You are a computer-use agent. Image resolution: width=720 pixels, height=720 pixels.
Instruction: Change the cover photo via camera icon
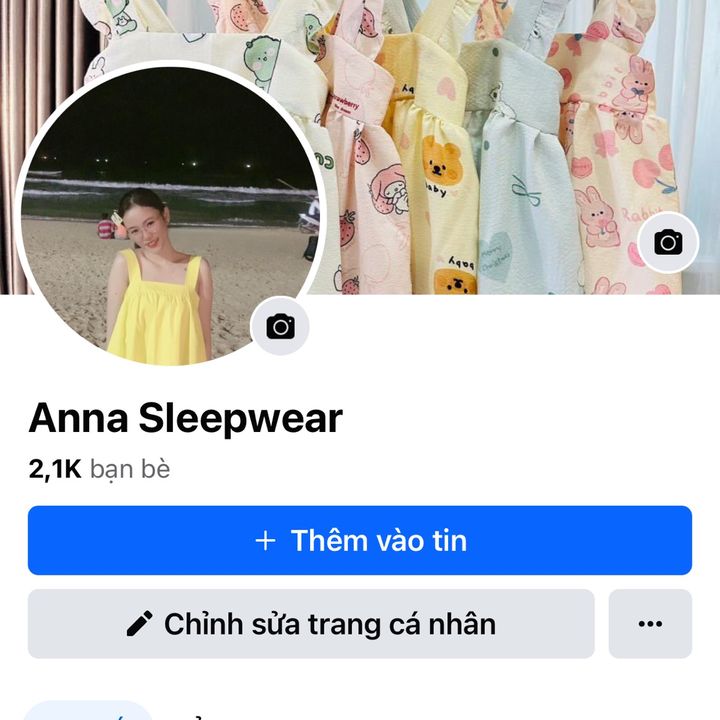point(668,242)
